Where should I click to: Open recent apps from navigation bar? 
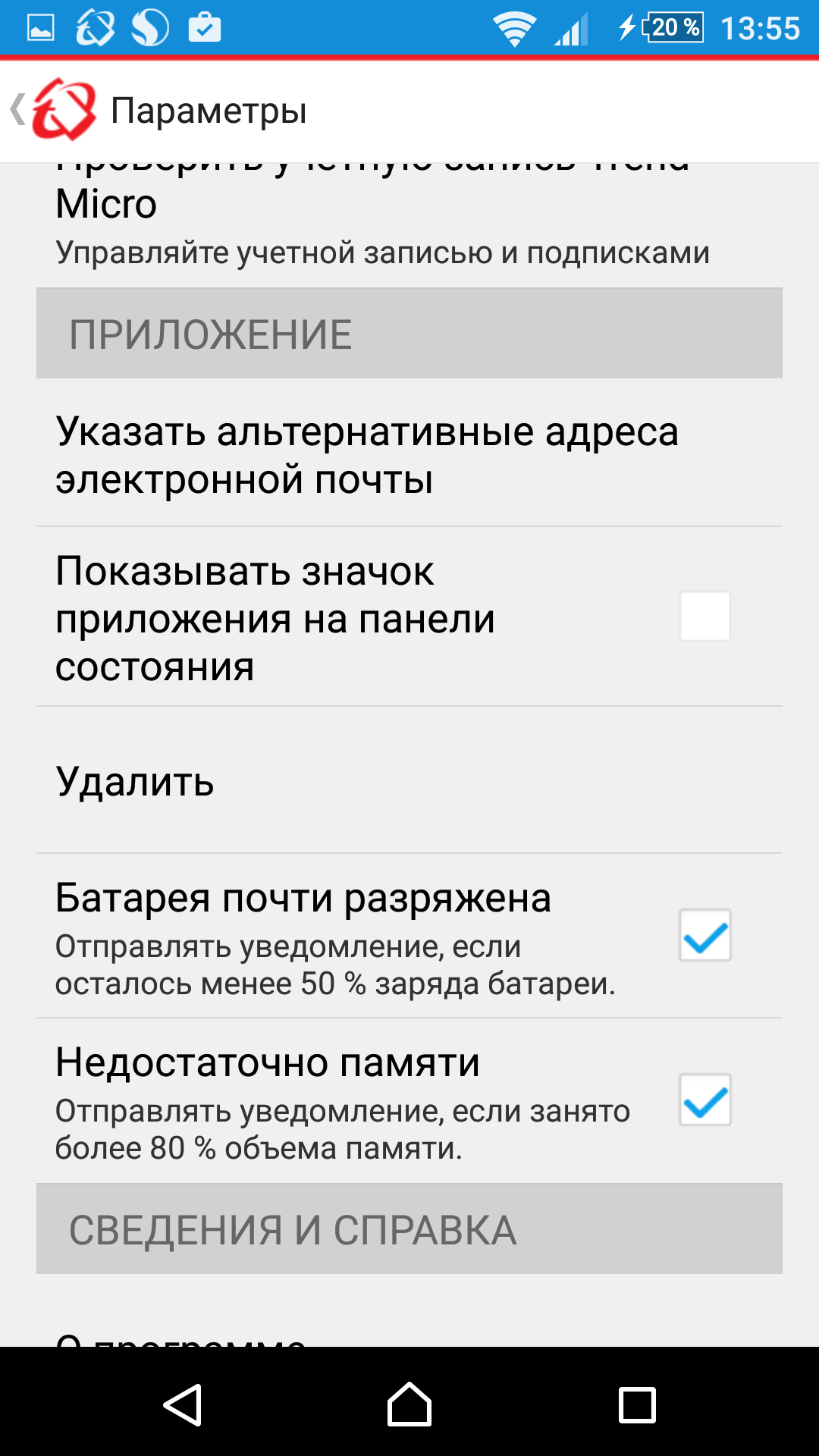tap(637, 1404)
